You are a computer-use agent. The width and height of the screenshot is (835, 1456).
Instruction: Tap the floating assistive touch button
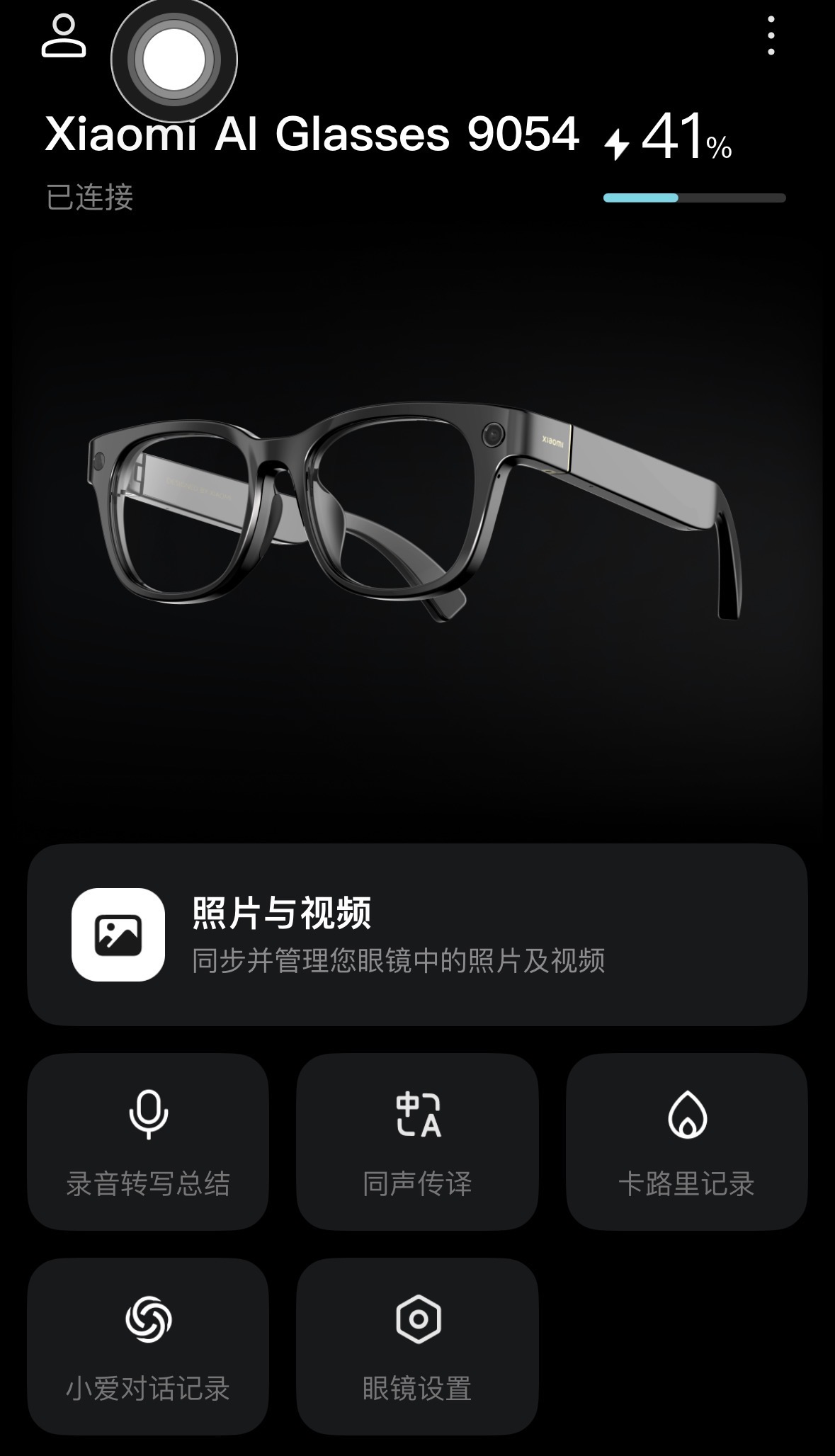pos(174,60)
